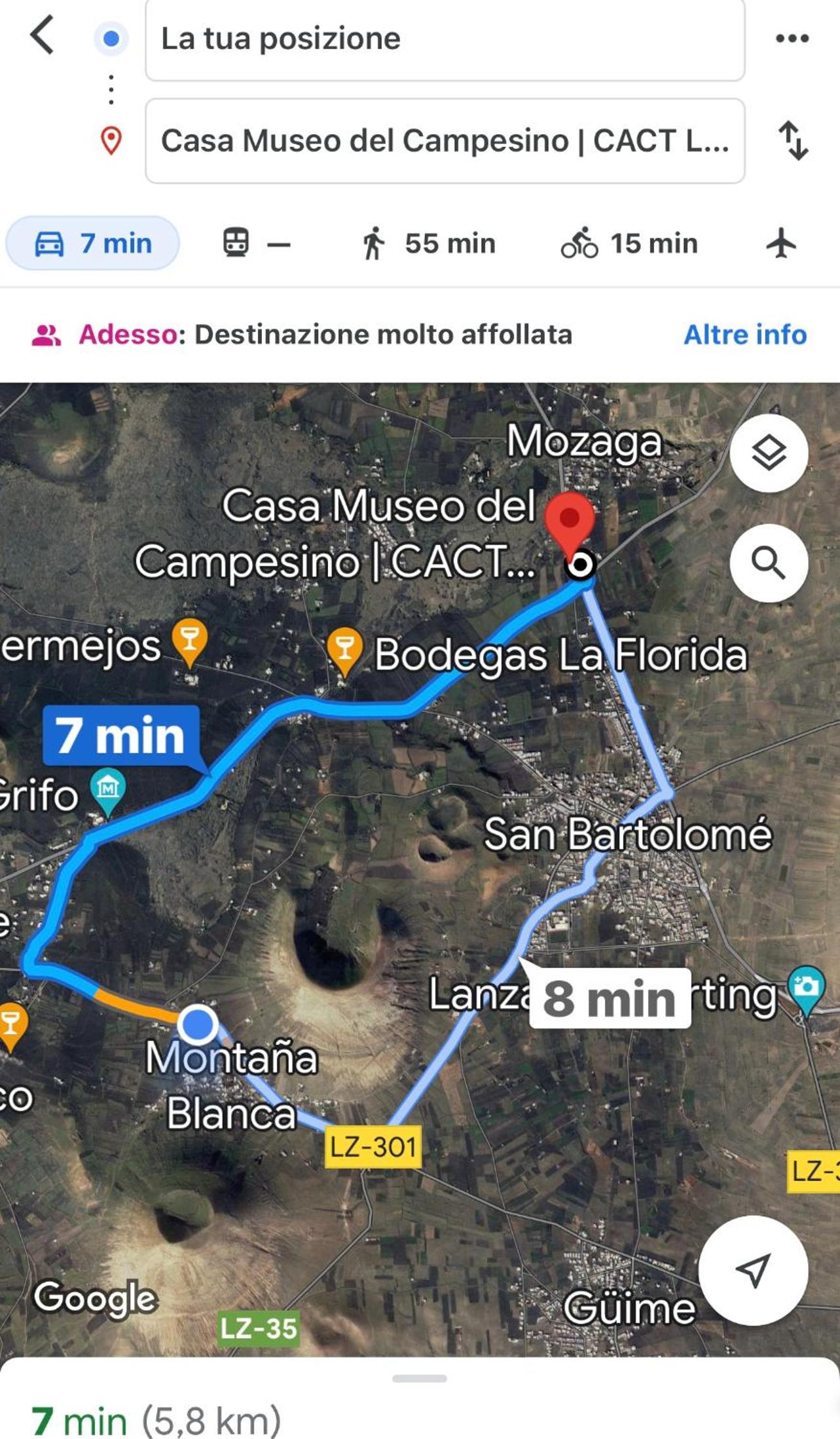Switch to public transit mode

256,244
